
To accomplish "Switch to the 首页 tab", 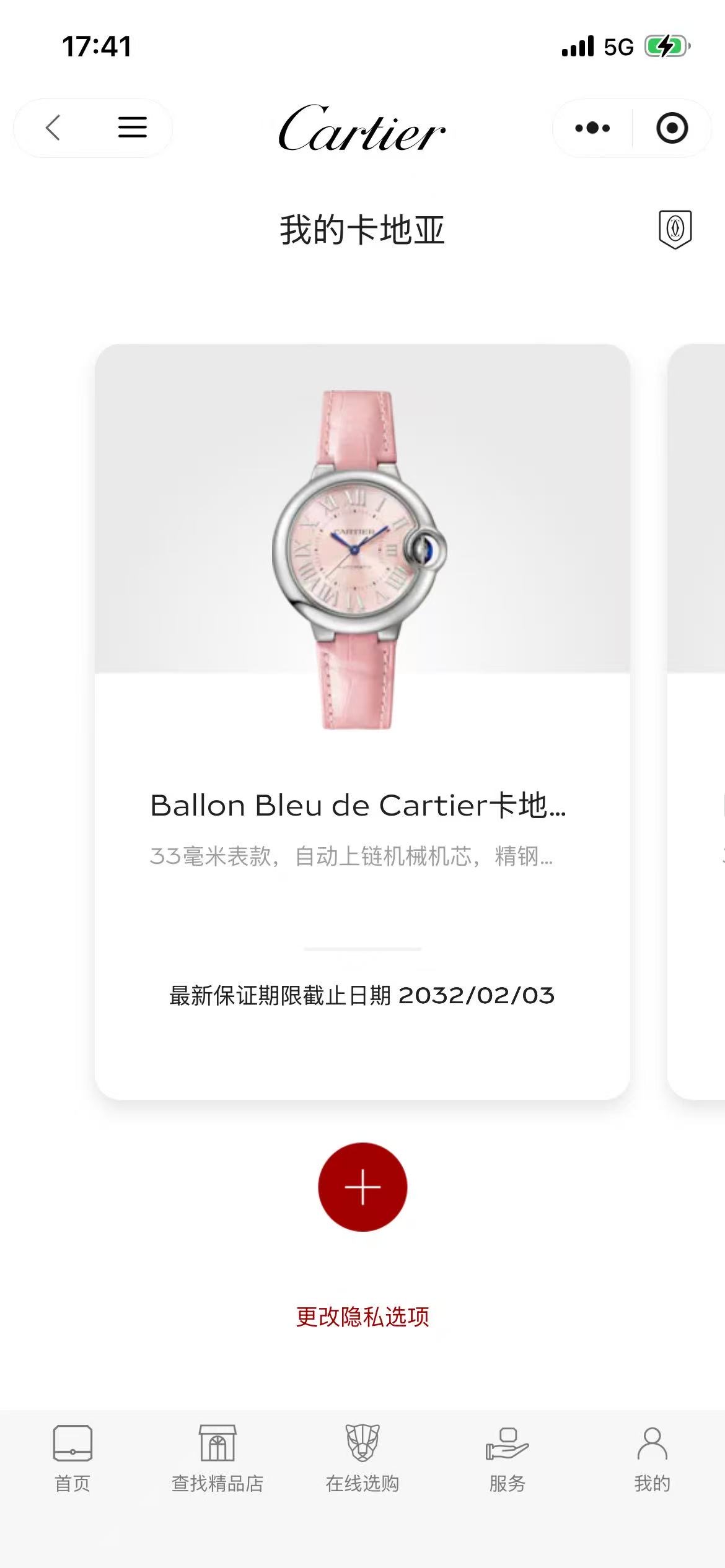I will (72, 1457).
